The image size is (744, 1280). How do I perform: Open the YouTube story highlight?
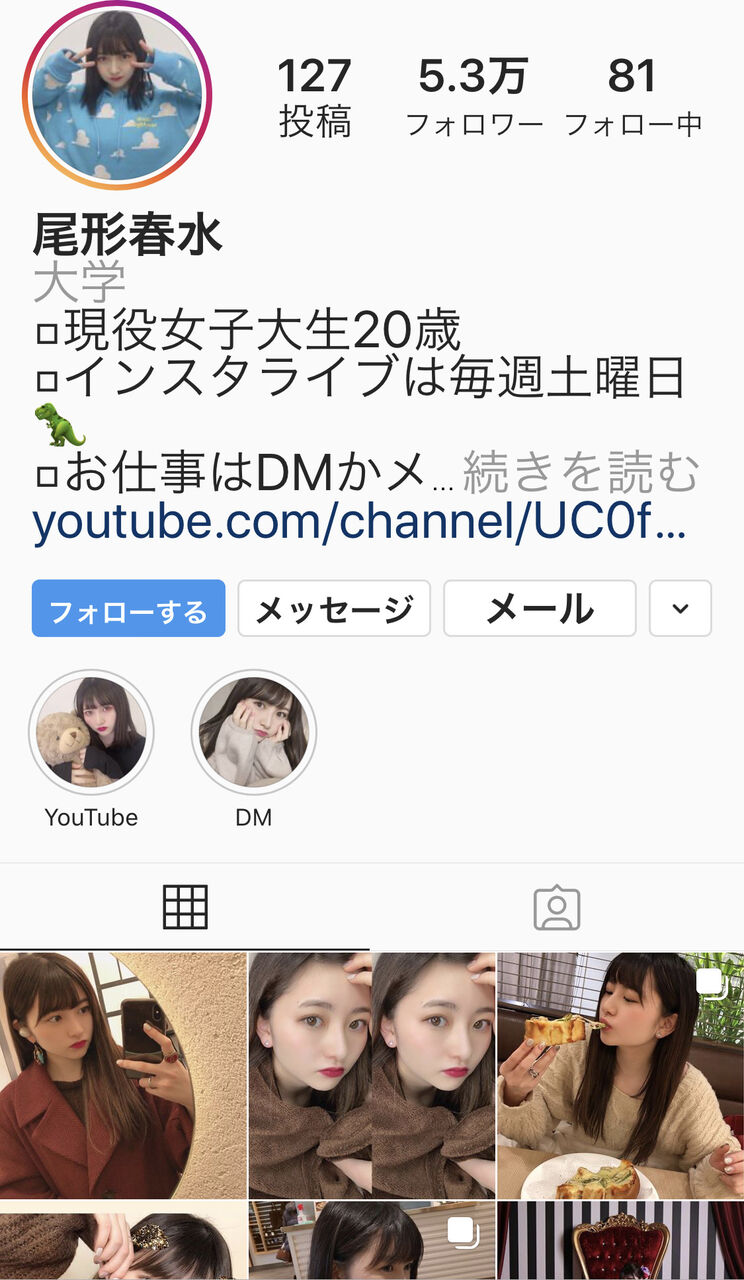click(91, 733)
